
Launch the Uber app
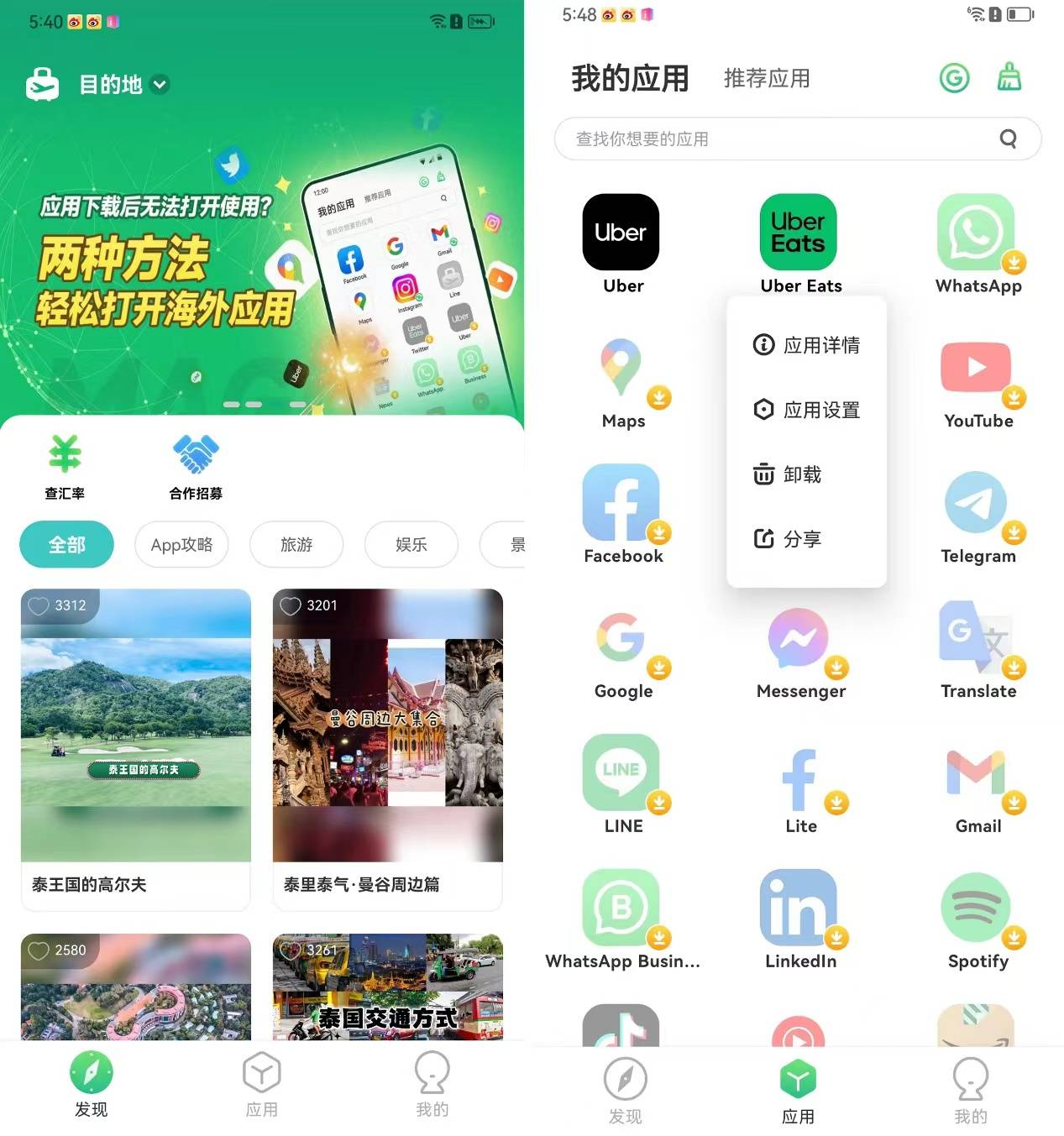point(621,233)
